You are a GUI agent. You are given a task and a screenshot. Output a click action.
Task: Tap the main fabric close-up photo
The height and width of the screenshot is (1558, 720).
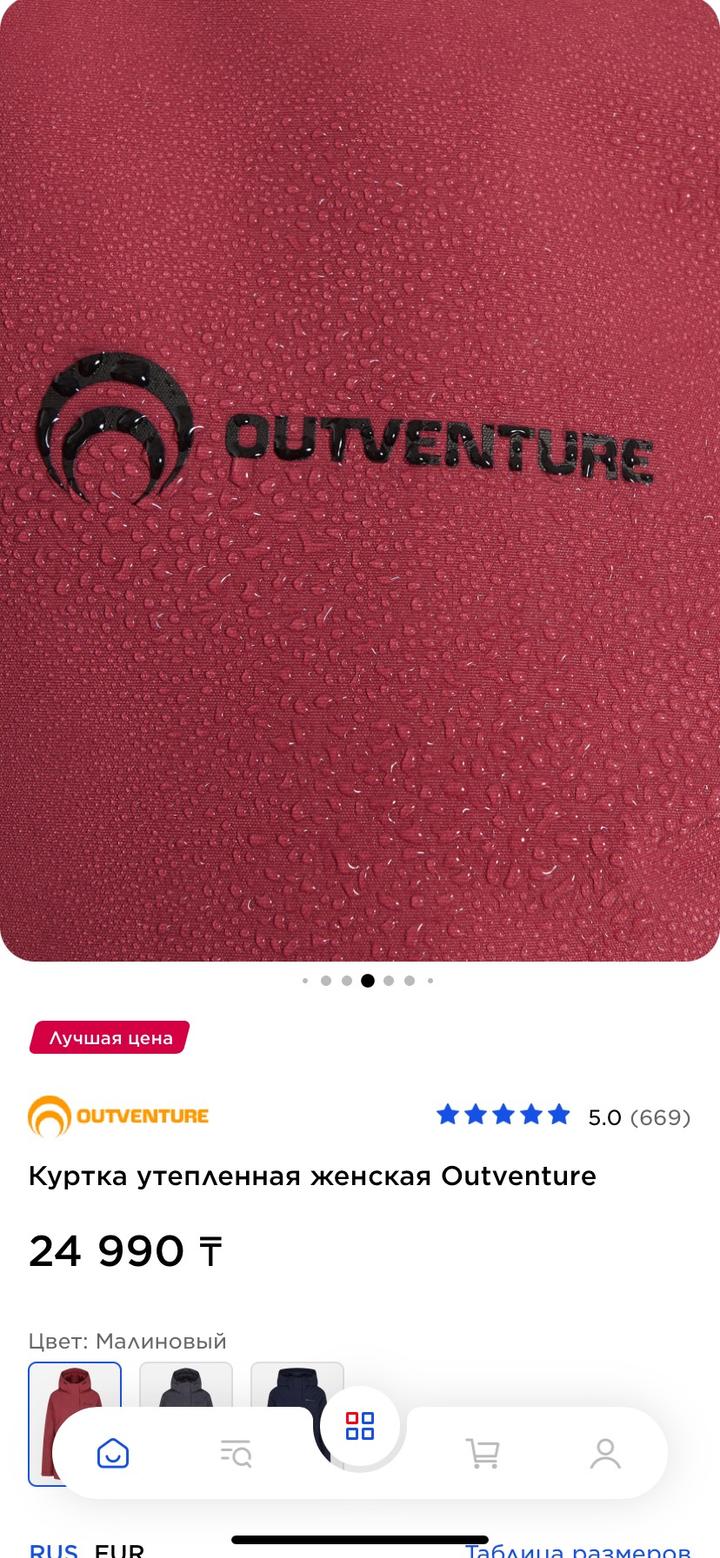point(360,480)
